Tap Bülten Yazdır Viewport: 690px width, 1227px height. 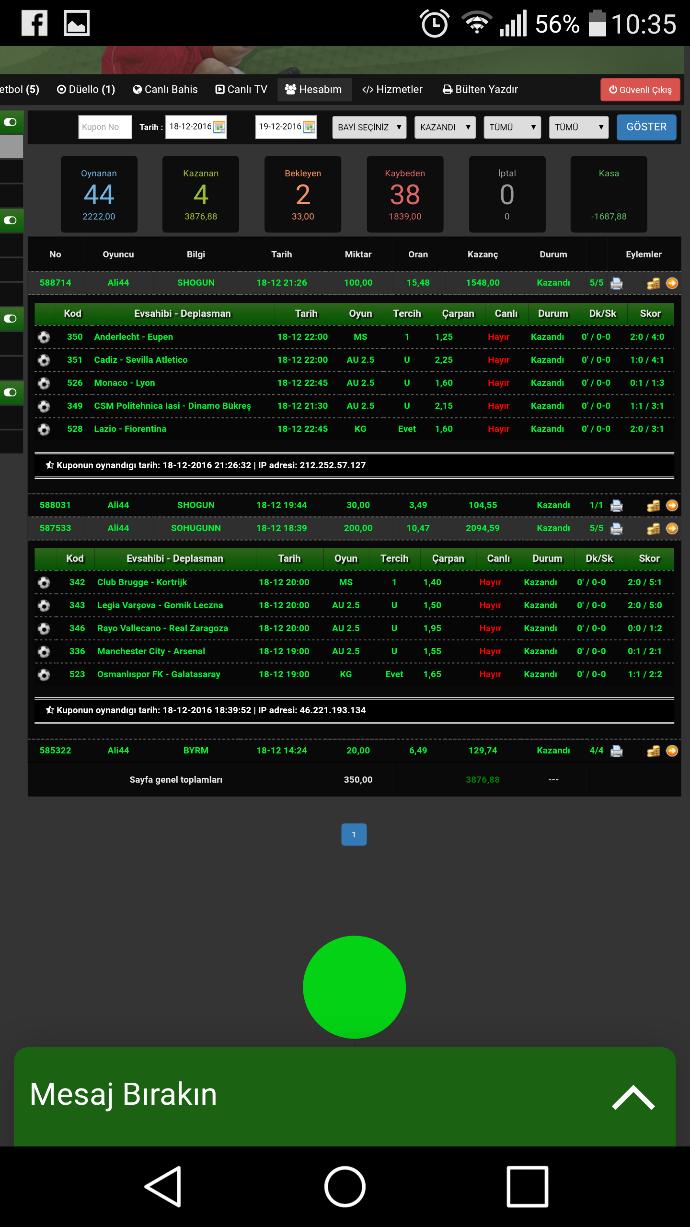pyautogui.click(x=480, y=89)
